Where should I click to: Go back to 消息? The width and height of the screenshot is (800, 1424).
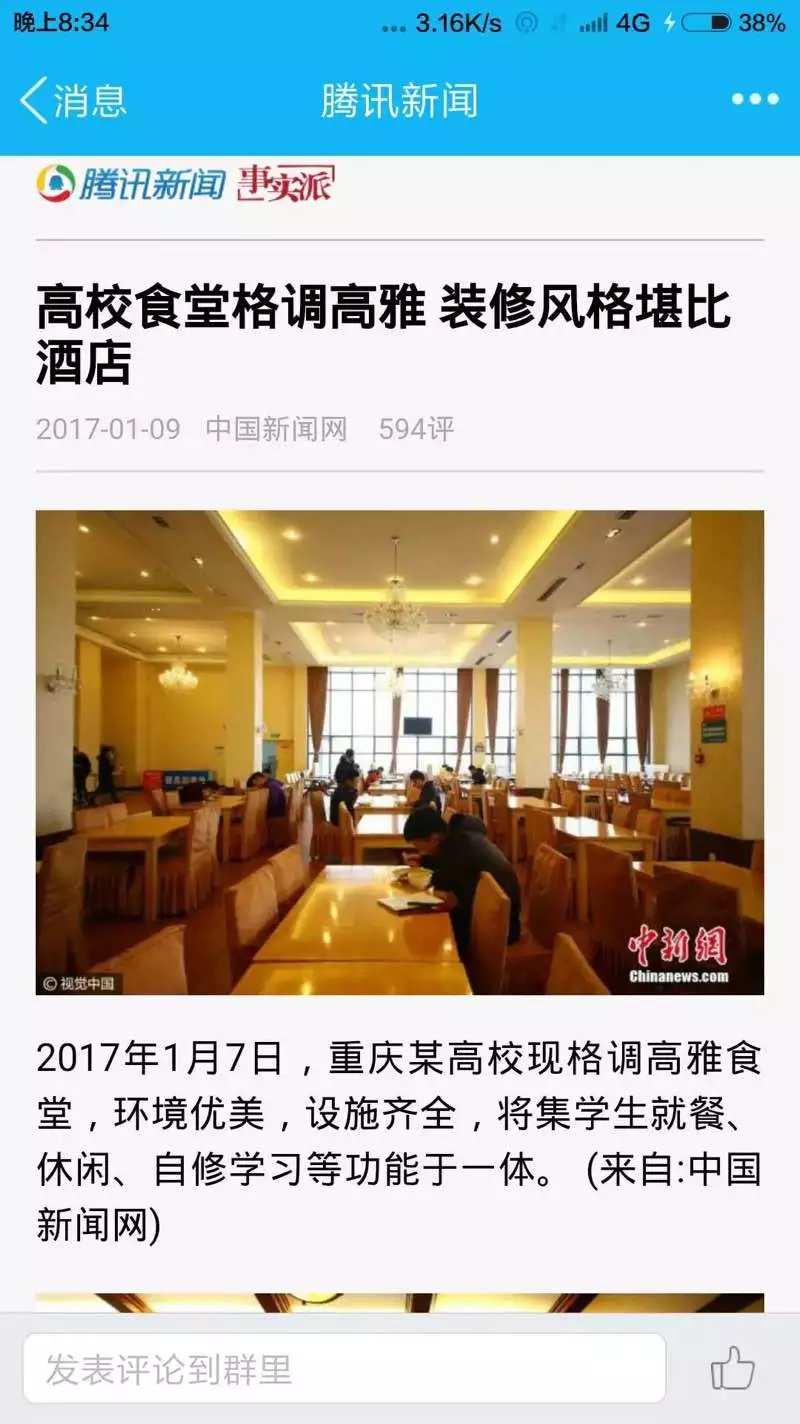coord(73,100)
